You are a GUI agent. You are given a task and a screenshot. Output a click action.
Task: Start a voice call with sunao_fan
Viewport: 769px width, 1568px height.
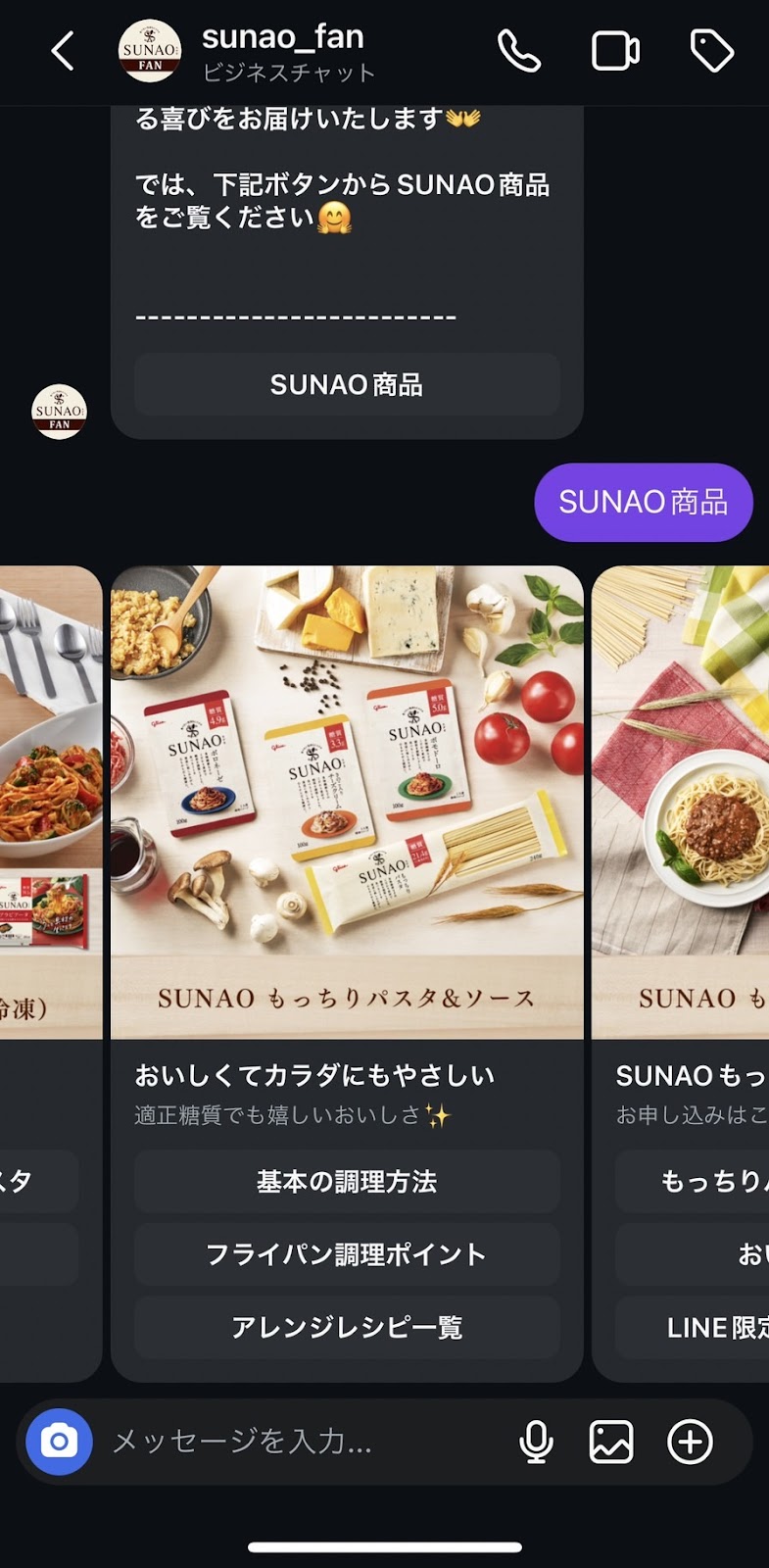click(518, 51)
